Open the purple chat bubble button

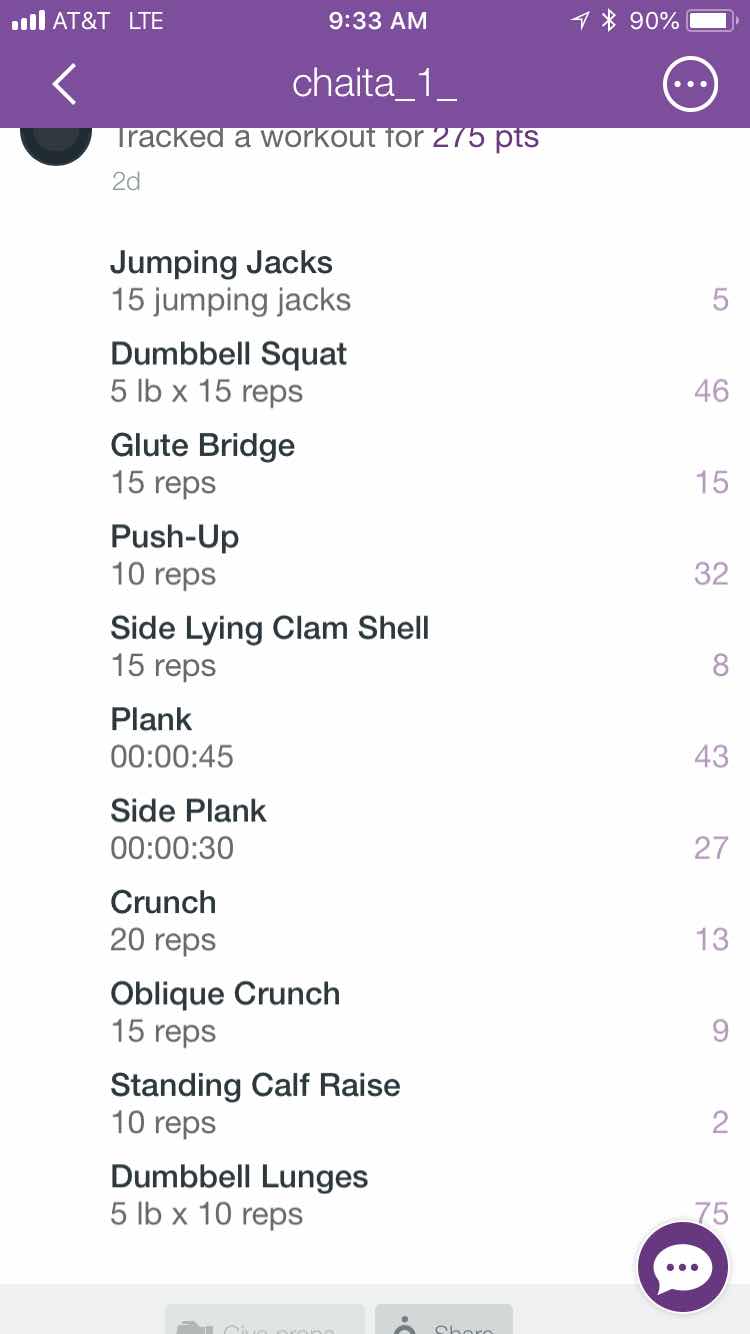point(683,1267)
